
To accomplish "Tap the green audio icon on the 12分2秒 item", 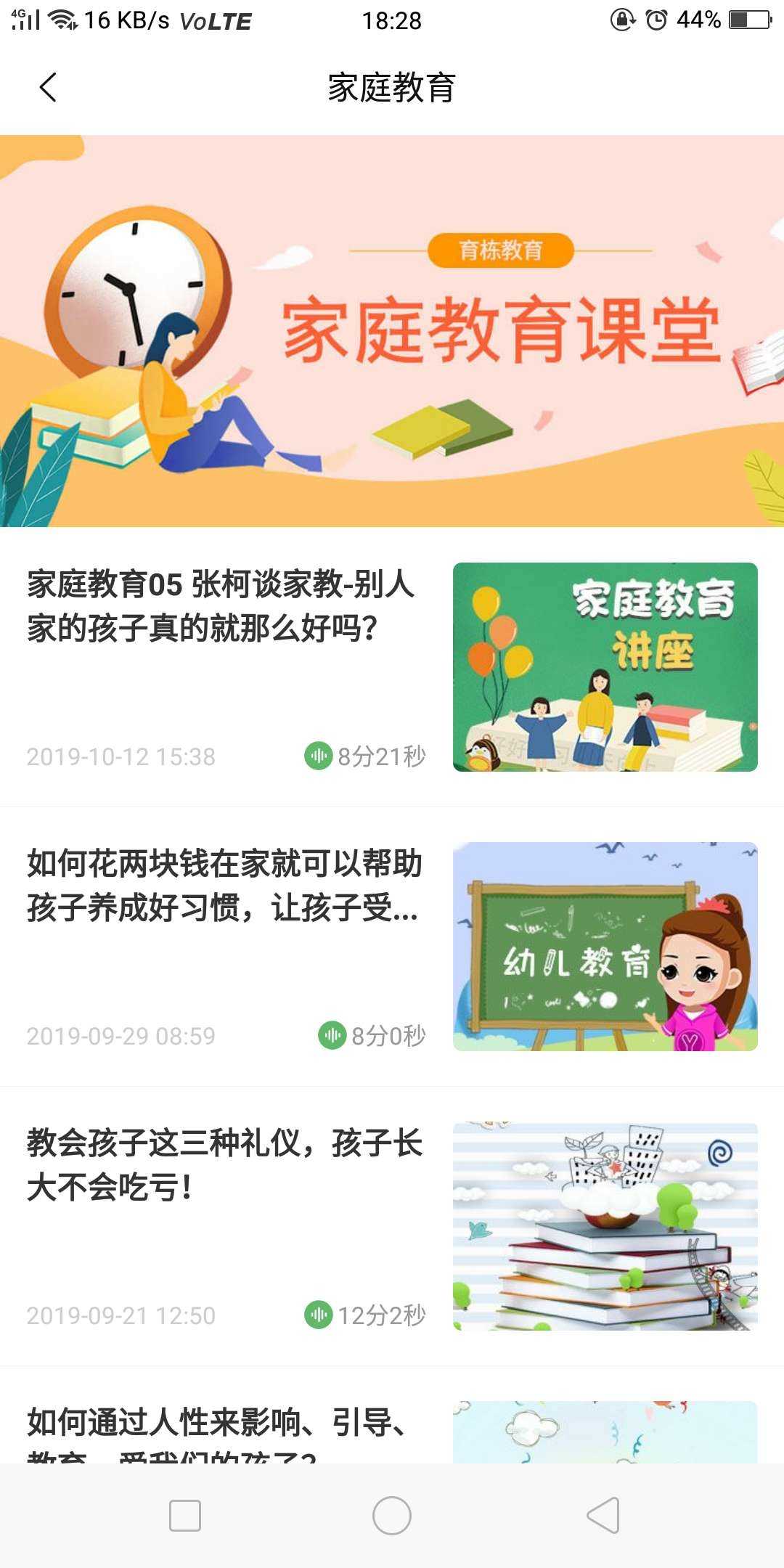I will tap(319, 1312).
